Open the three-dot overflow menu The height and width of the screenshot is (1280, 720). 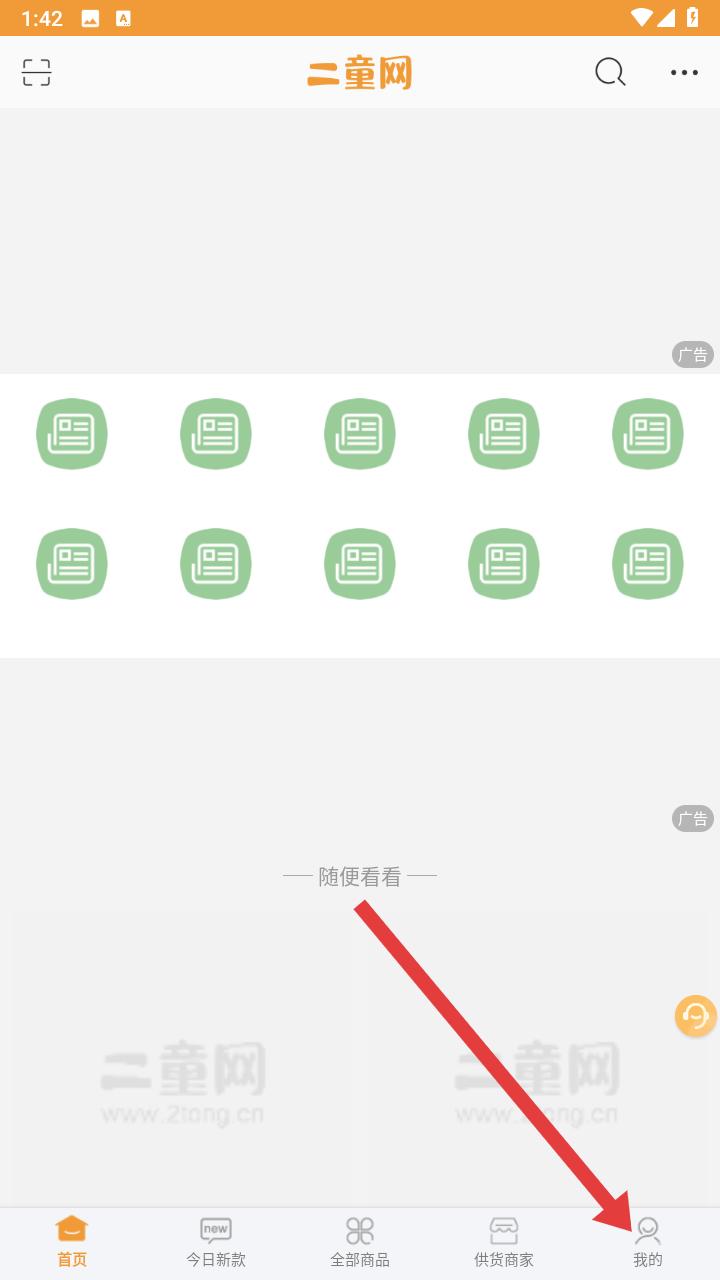685,73
